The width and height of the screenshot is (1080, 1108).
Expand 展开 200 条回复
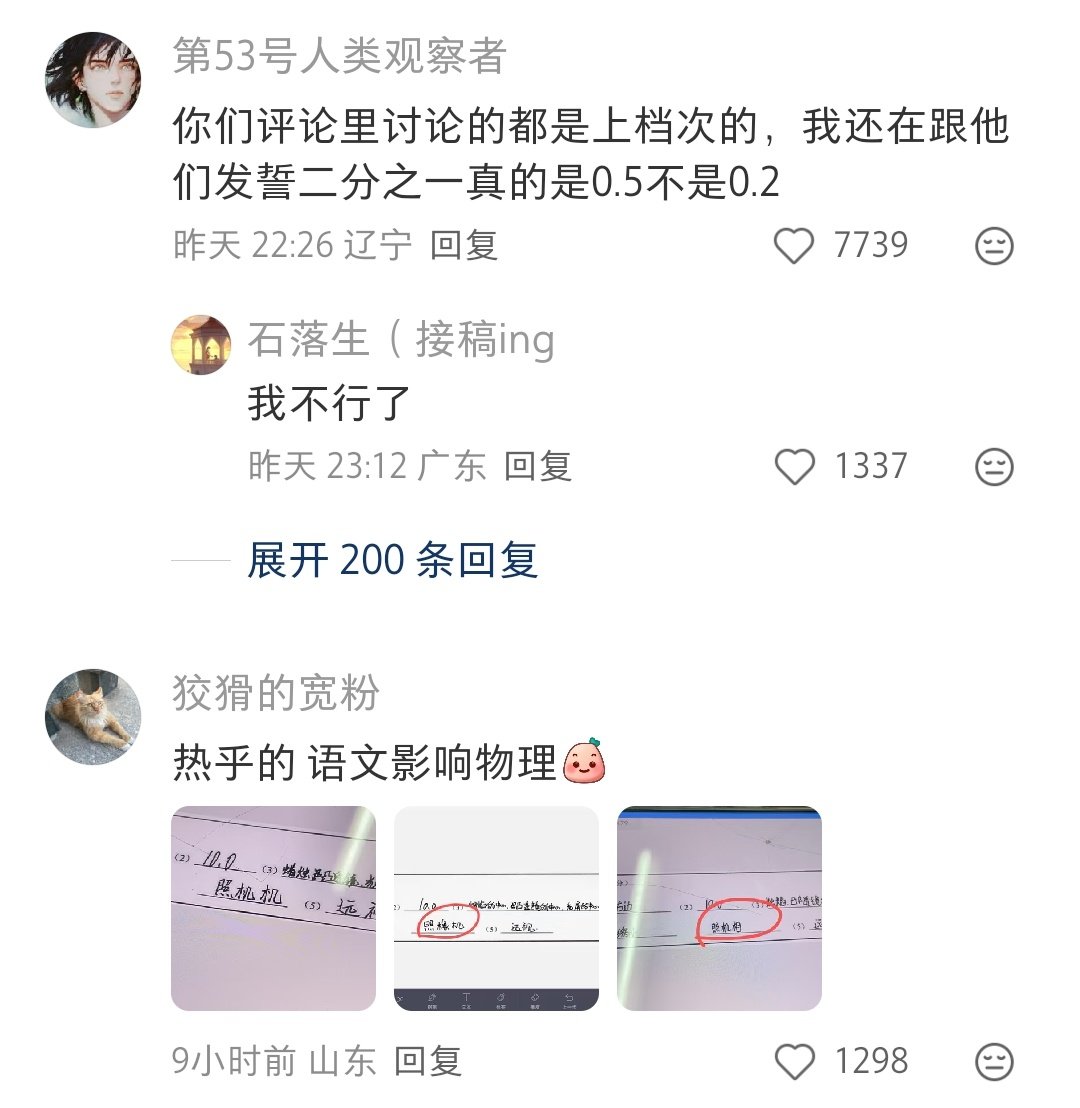click(392, 560)
